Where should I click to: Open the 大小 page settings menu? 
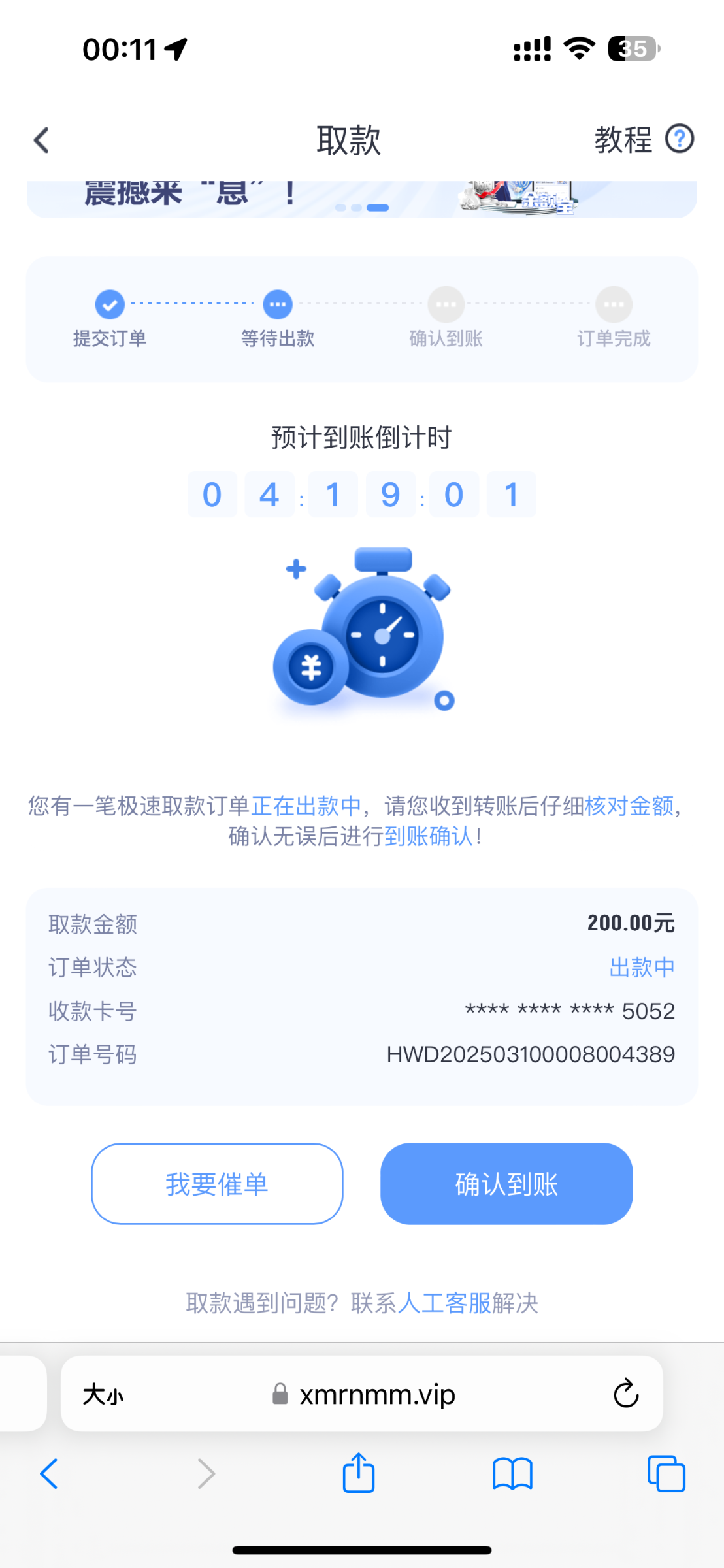pos(103,1395)
